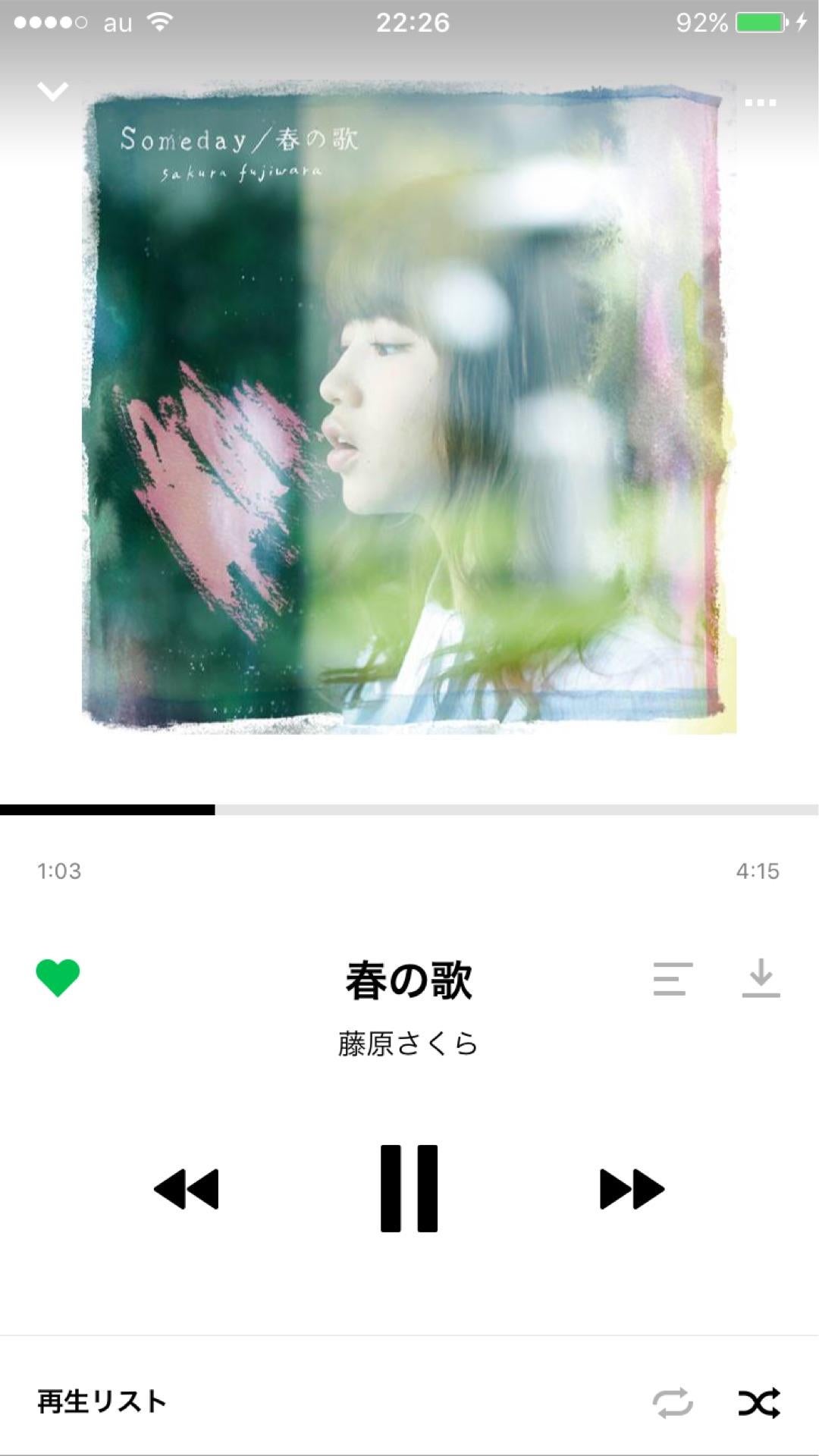Seek within the song progress bar
Viewport: 819px width, 1456px height.
(x=409, y=810)
